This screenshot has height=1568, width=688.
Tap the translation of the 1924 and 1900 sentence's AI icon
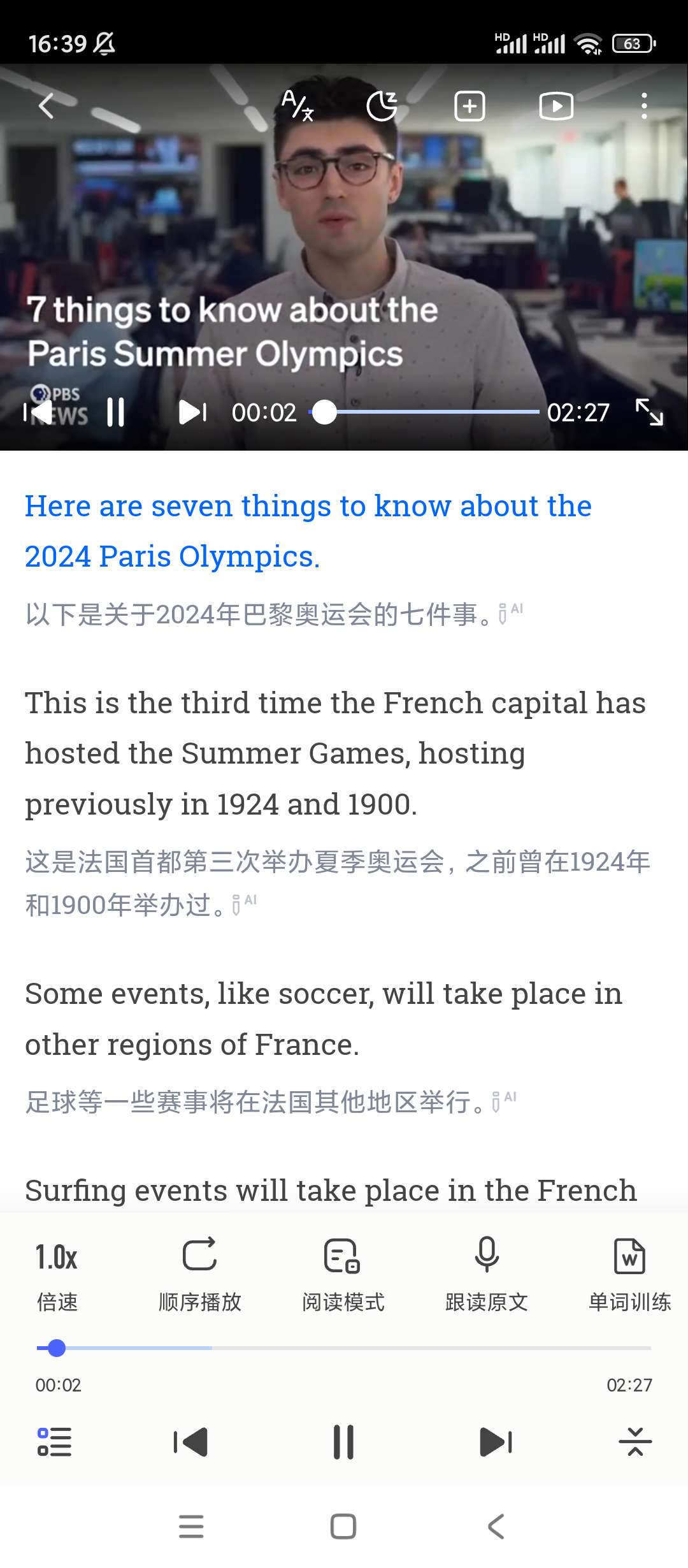243,903
